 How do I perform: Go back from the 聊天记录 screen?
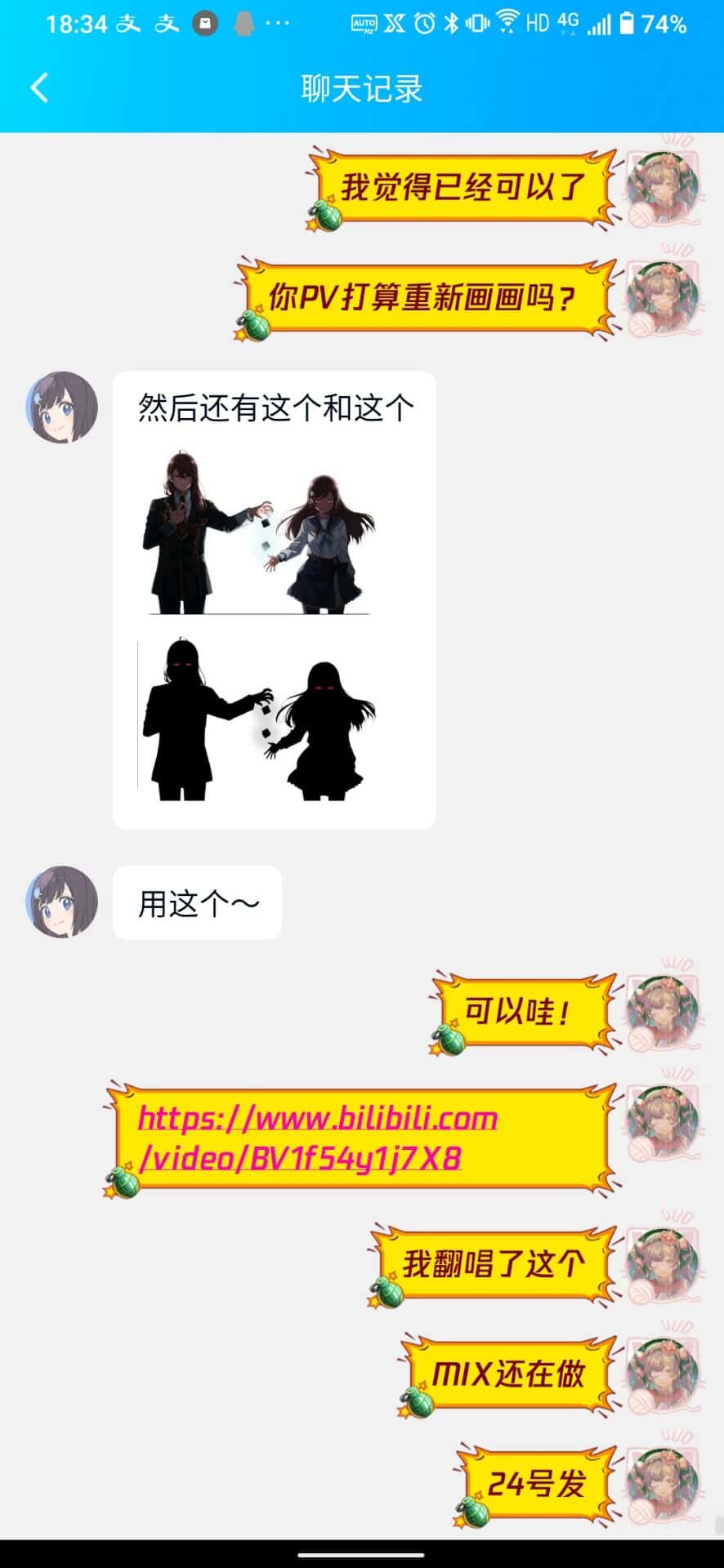tap(39, 88)
